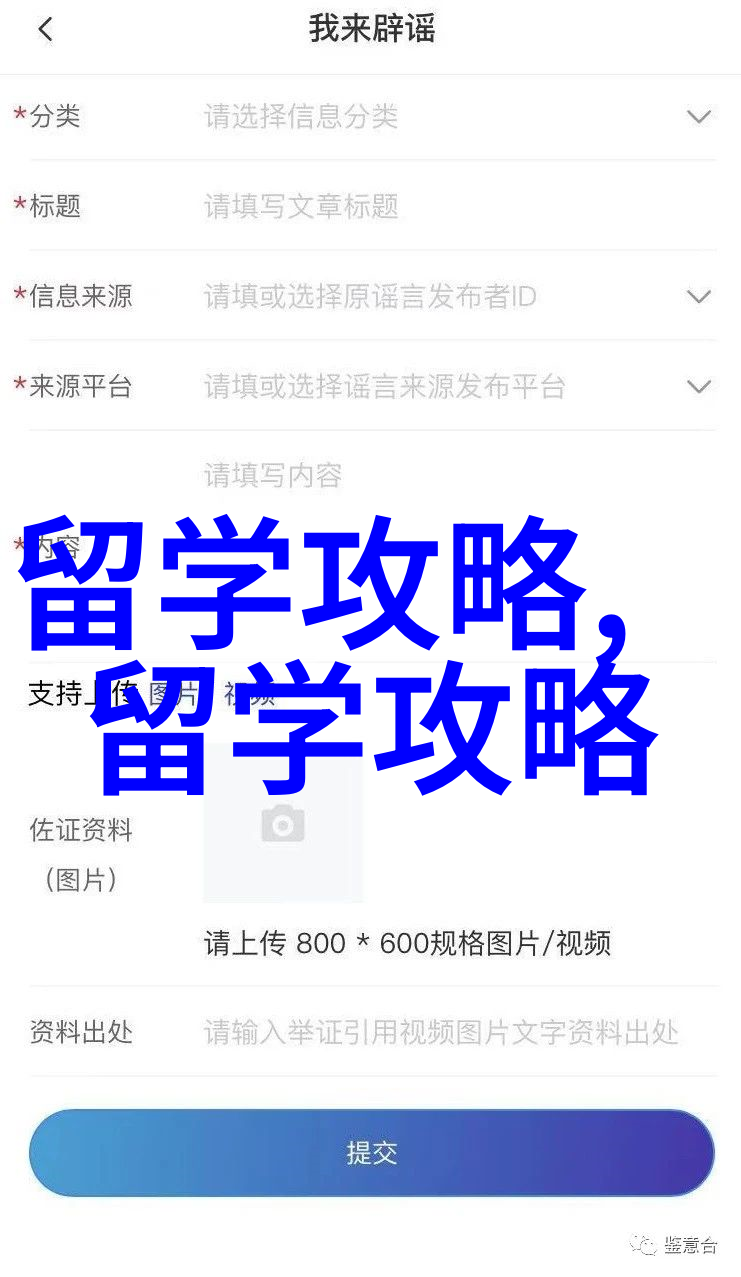Viewport: 741px width, 1277px height.
Task: Go back using the top-left arrow
Action: point(45,30)
